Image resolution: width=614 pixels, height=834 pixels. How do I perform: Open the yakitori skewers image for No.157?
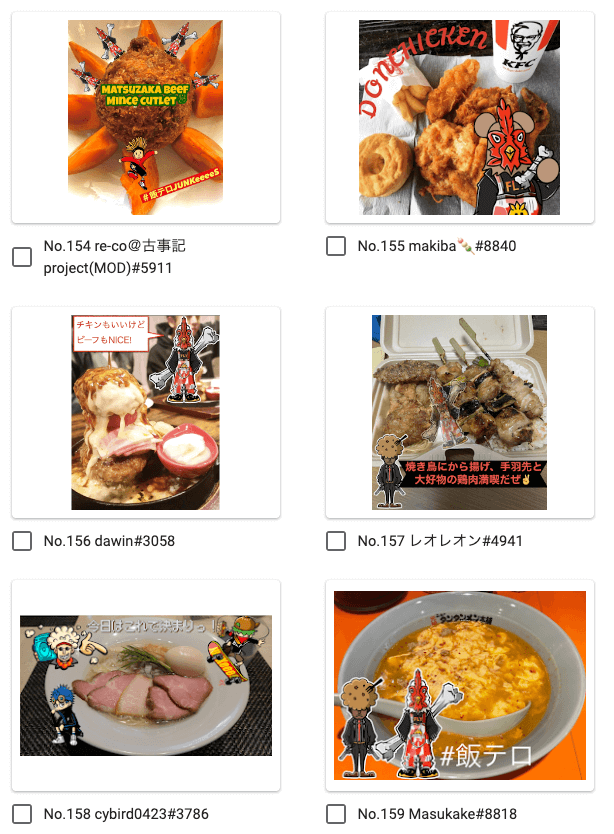coord(460,412)
